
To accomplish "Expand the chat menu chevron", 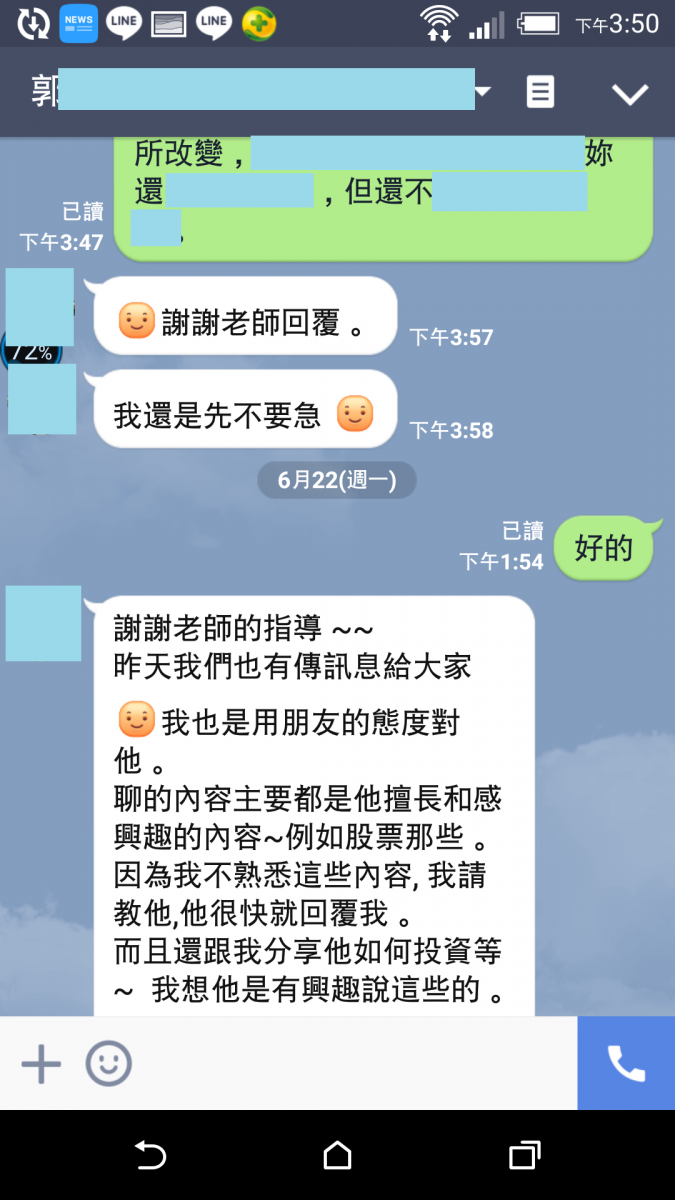I will (629, 94).
